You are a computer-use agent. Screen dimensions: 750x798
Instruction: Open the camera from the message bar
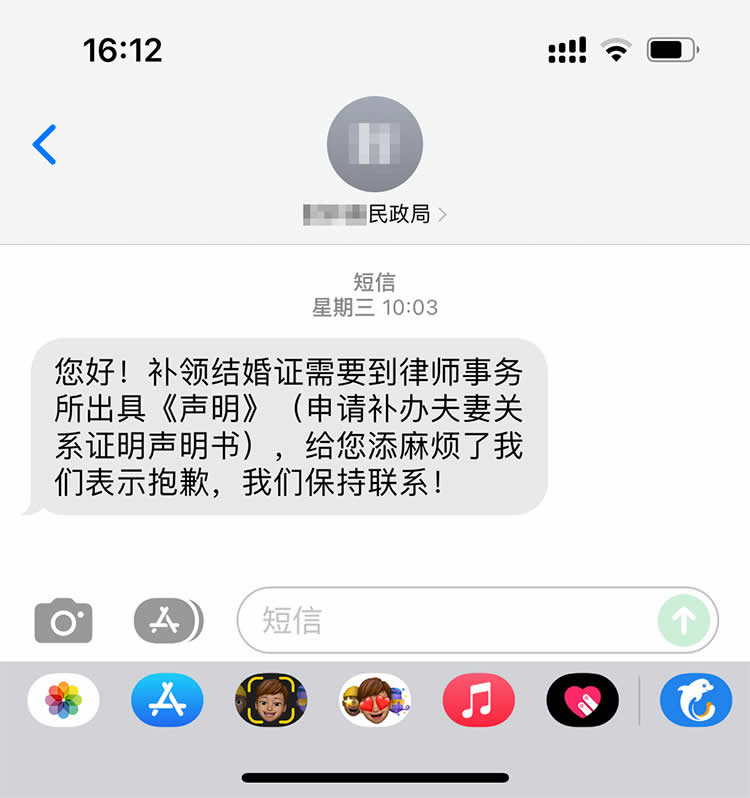64,620
